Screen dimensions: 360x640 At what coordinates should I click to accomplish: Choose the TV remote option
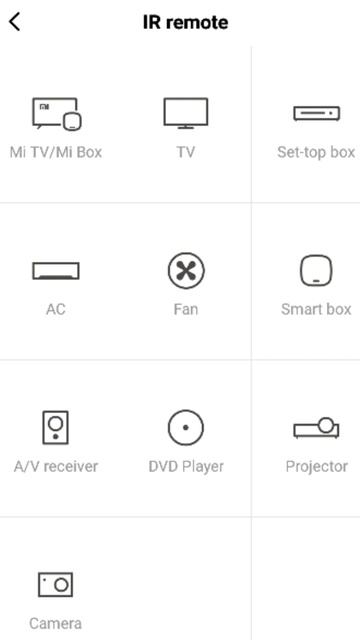(186, 127)
